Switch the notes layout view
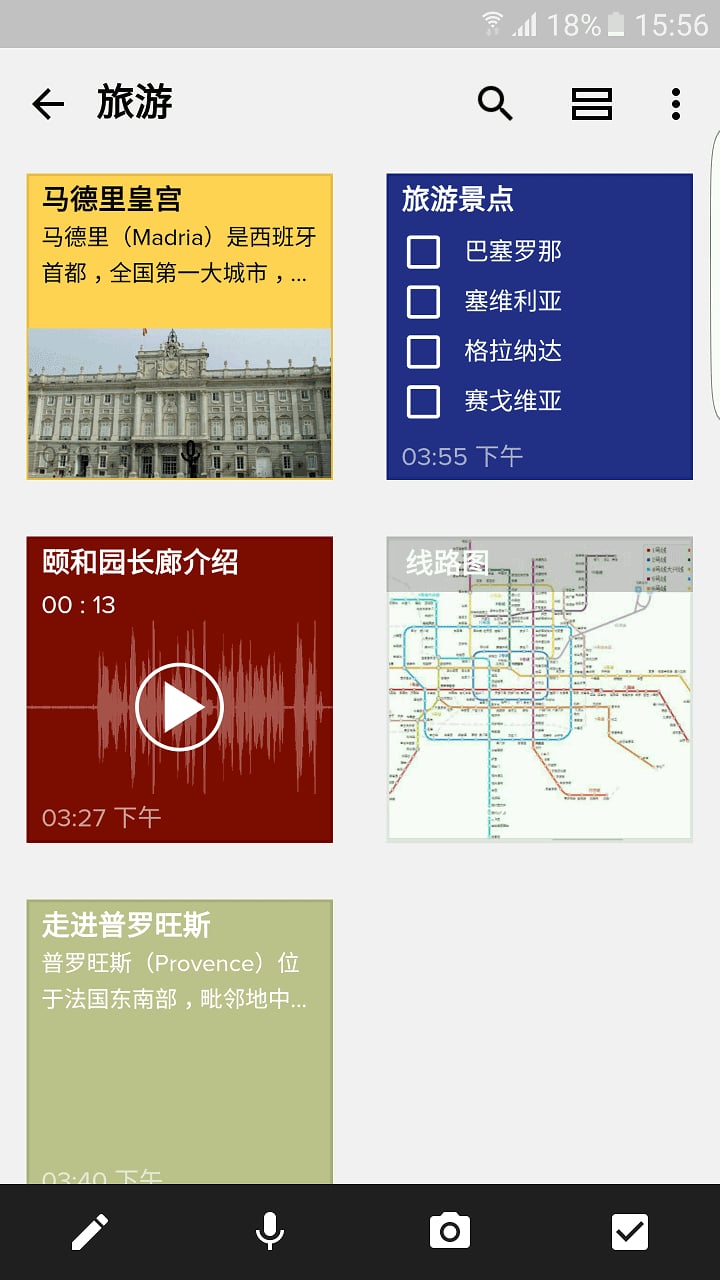Image resolution: width=720 pixels, height=1280 pixels. tap(591, 104)
